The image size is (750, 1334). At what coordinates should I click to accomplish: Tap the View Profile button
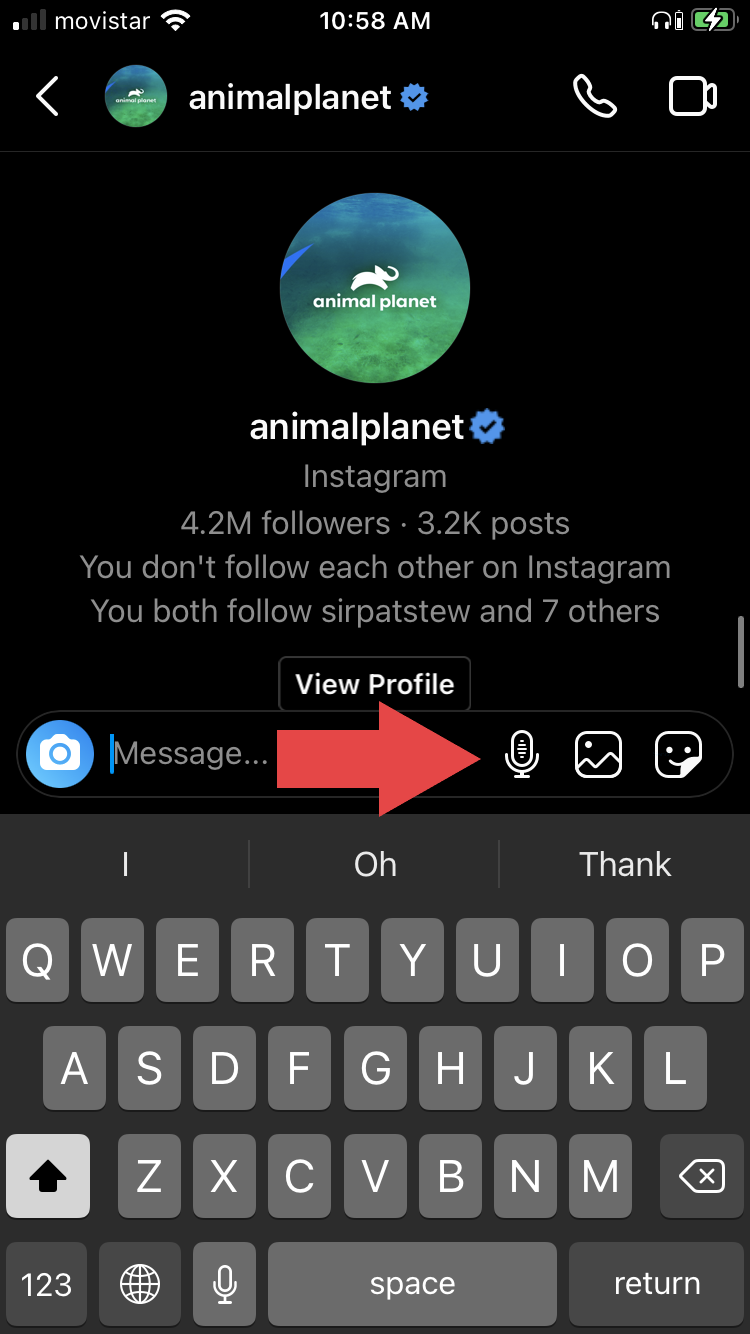tap(374, 684)
